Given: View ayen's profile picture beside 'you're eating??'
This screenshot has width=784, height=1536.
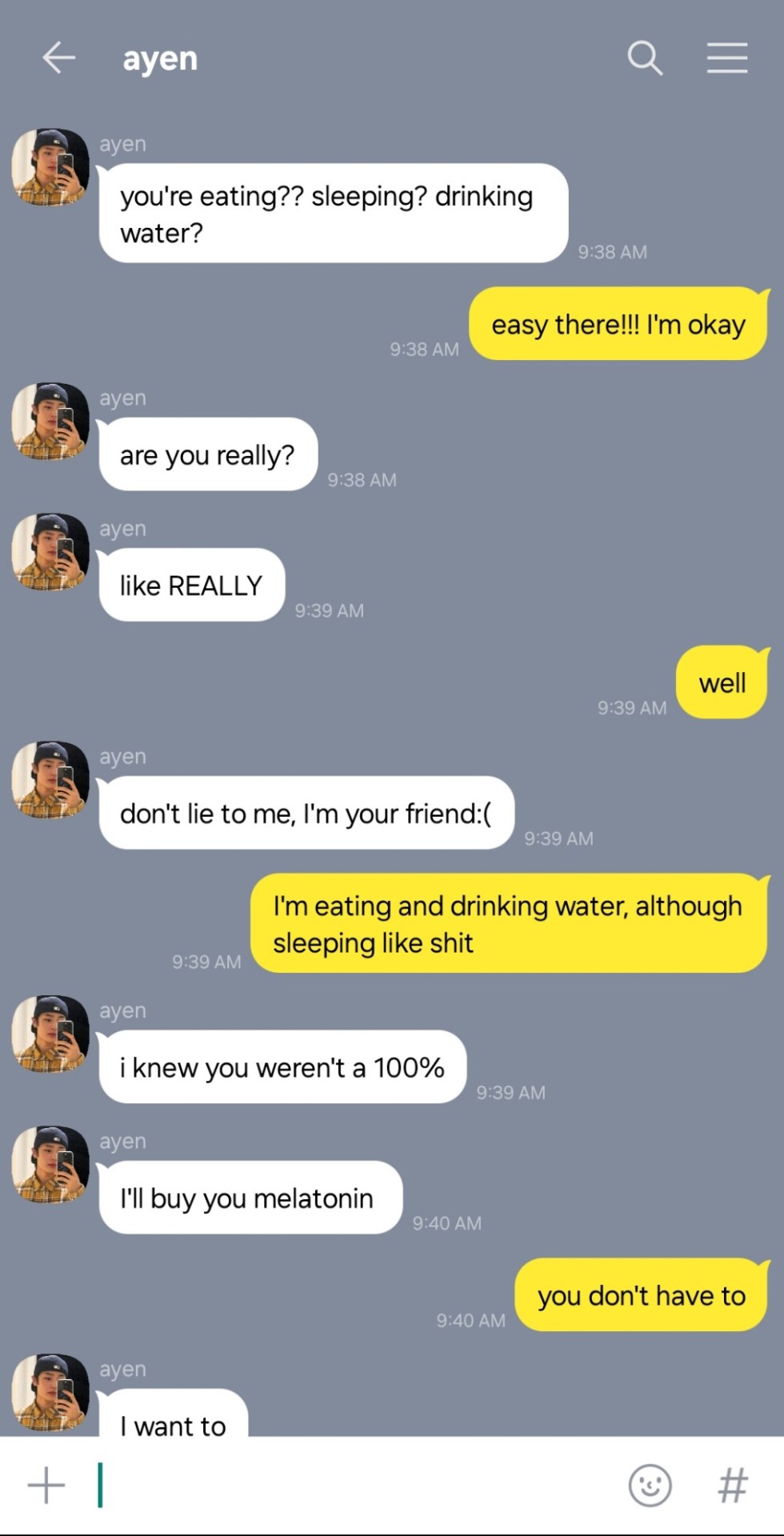Looking at the screenshot, I should click(x=50, y=167).
